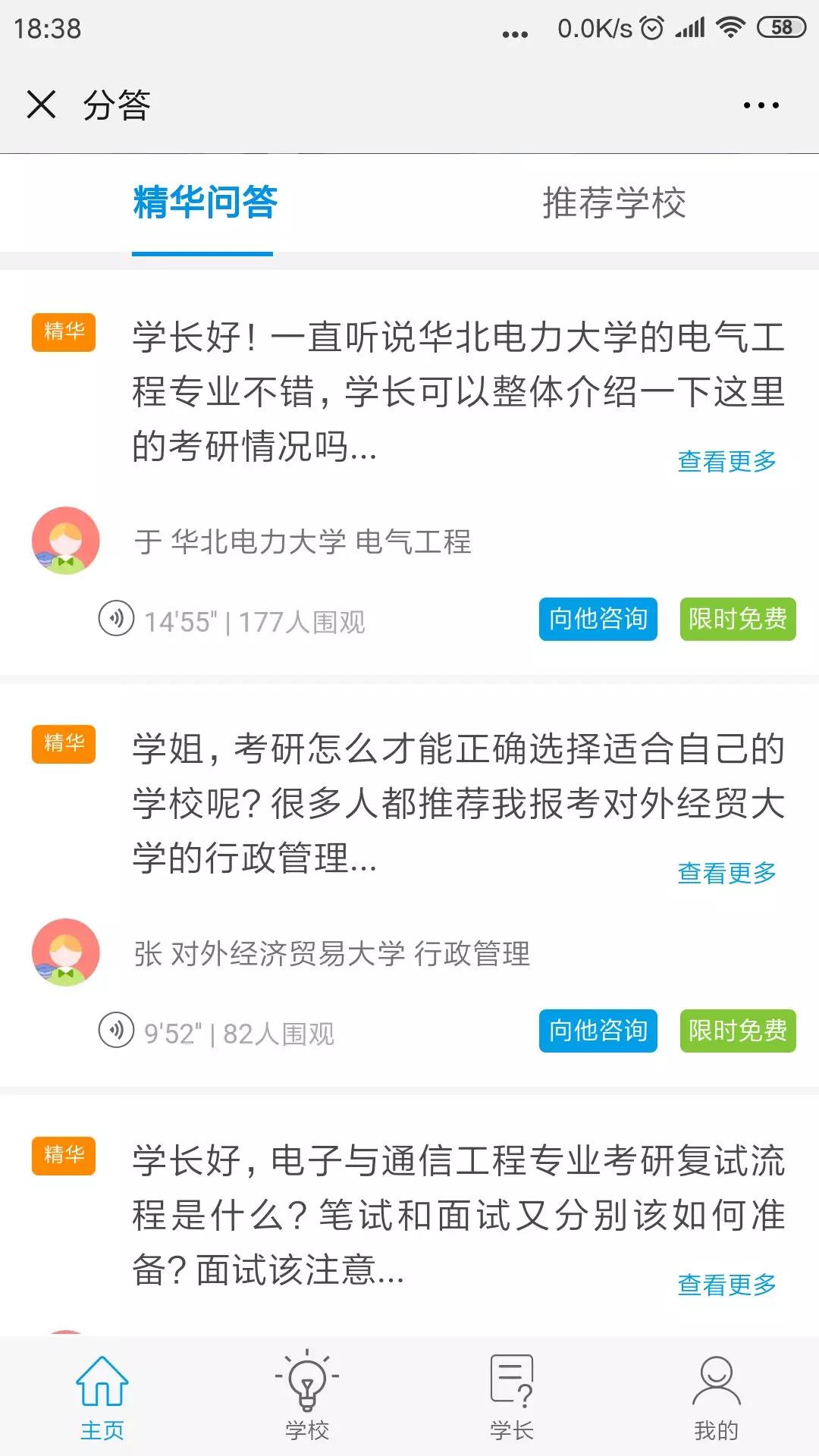The height and width of the screenshot is (1456, 819).
Task: Switch to the 学校 bottom tab
Action: tap(307, 1398)
